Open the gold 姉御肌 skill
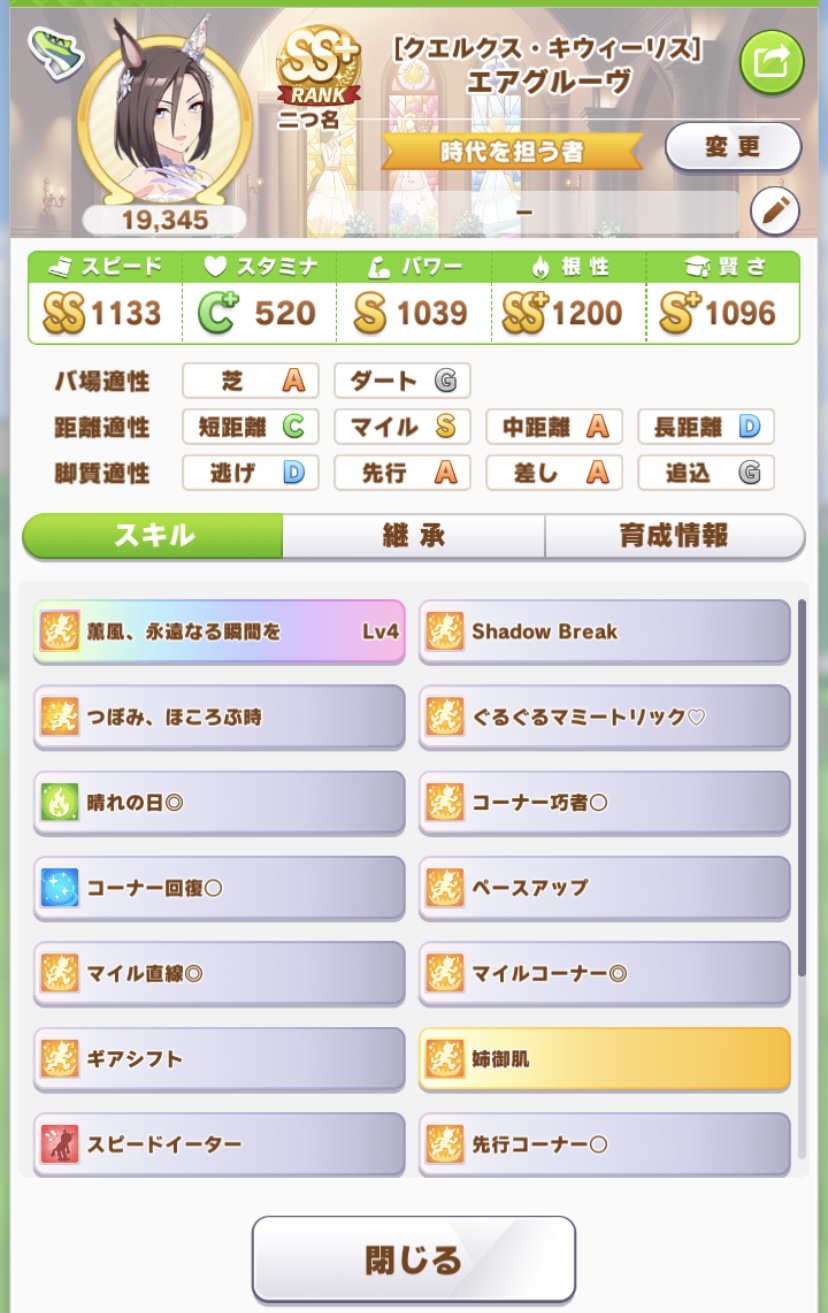 604,1058
